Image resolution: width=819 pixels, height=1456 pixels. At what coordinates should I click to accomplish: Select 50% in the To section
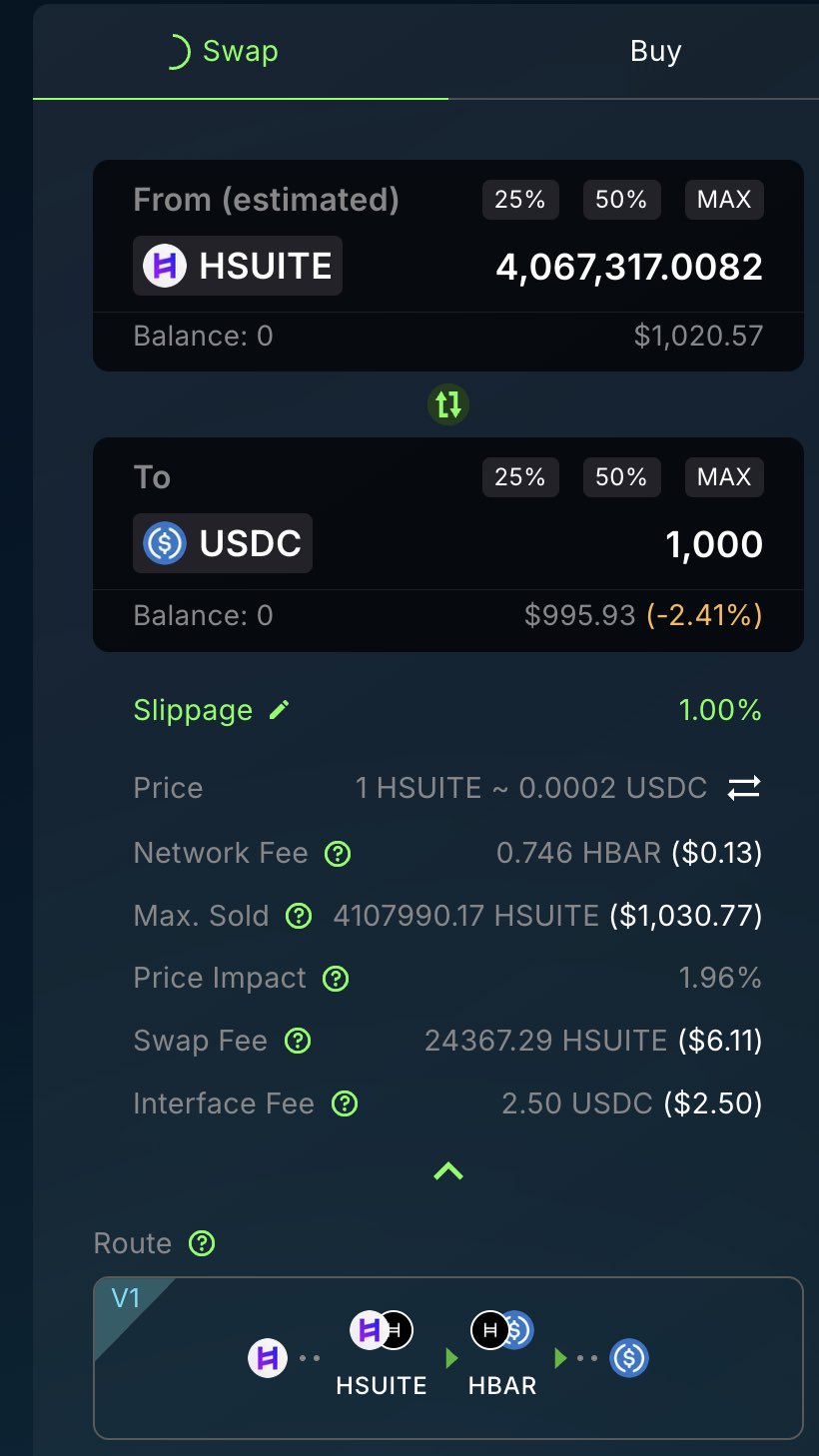point(621,477)
